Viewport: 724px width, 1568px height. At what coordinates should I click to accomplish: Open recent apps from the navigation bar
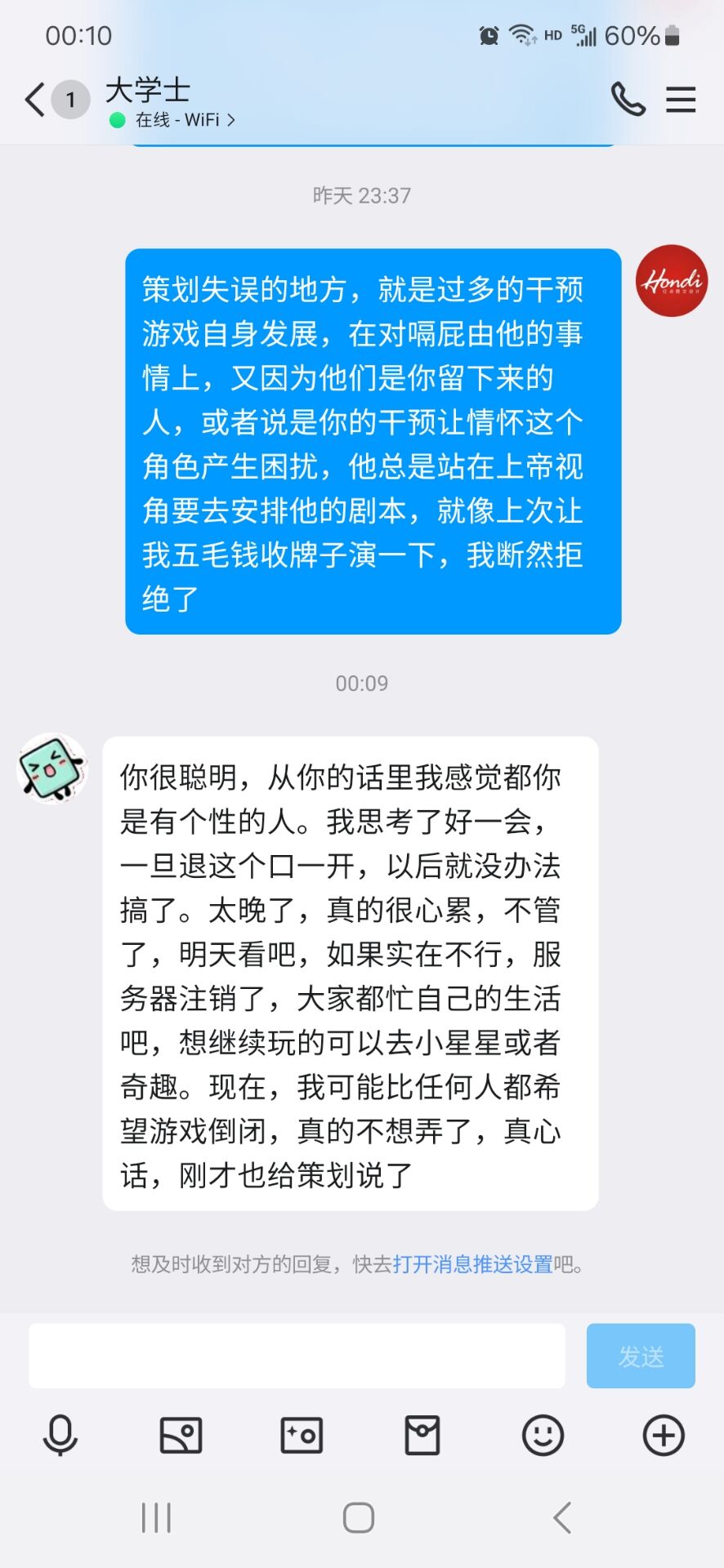pos(156,1518)
